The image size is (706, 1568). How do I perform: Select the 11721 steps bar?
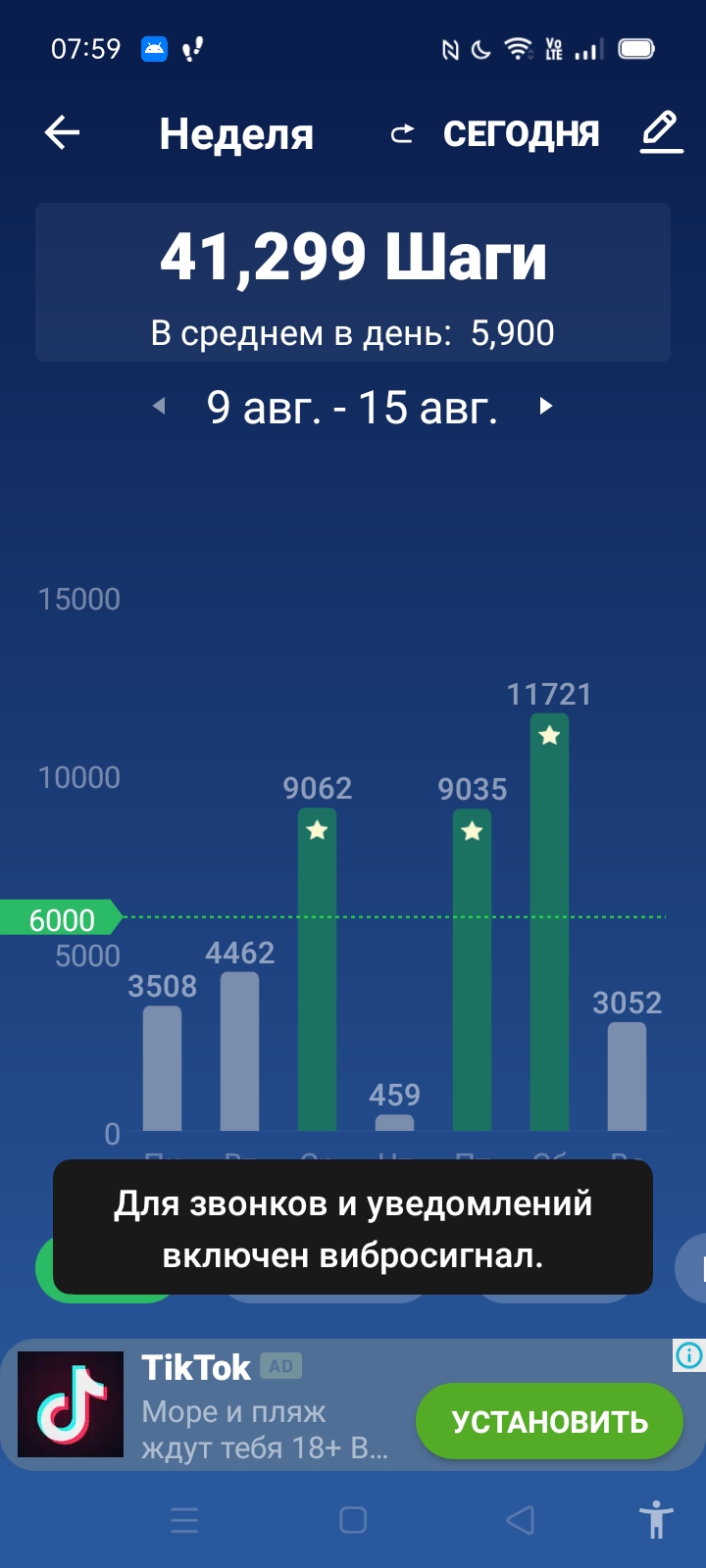[x=549, y=922]
